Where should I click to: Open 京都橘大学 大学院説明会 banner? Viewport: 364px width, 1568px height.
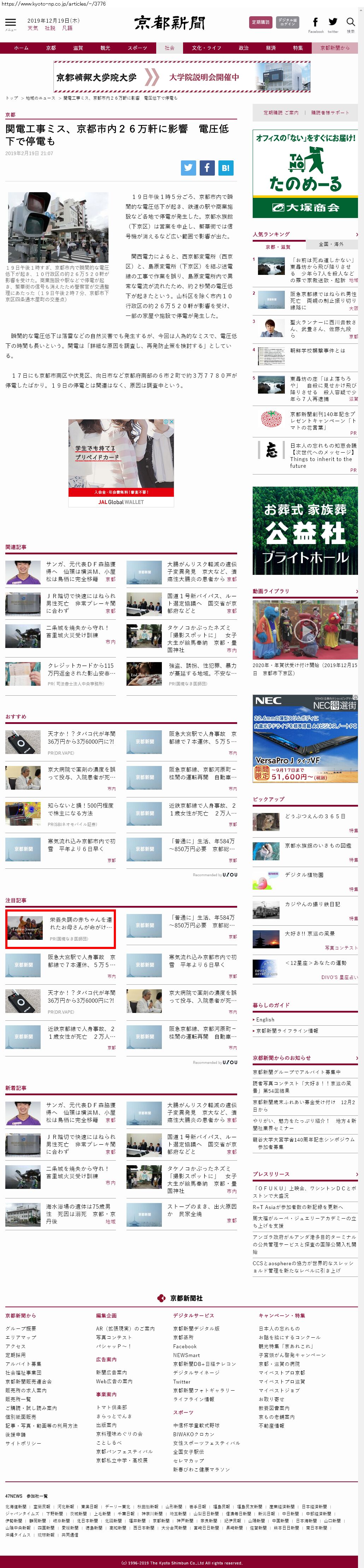(181, 77)
